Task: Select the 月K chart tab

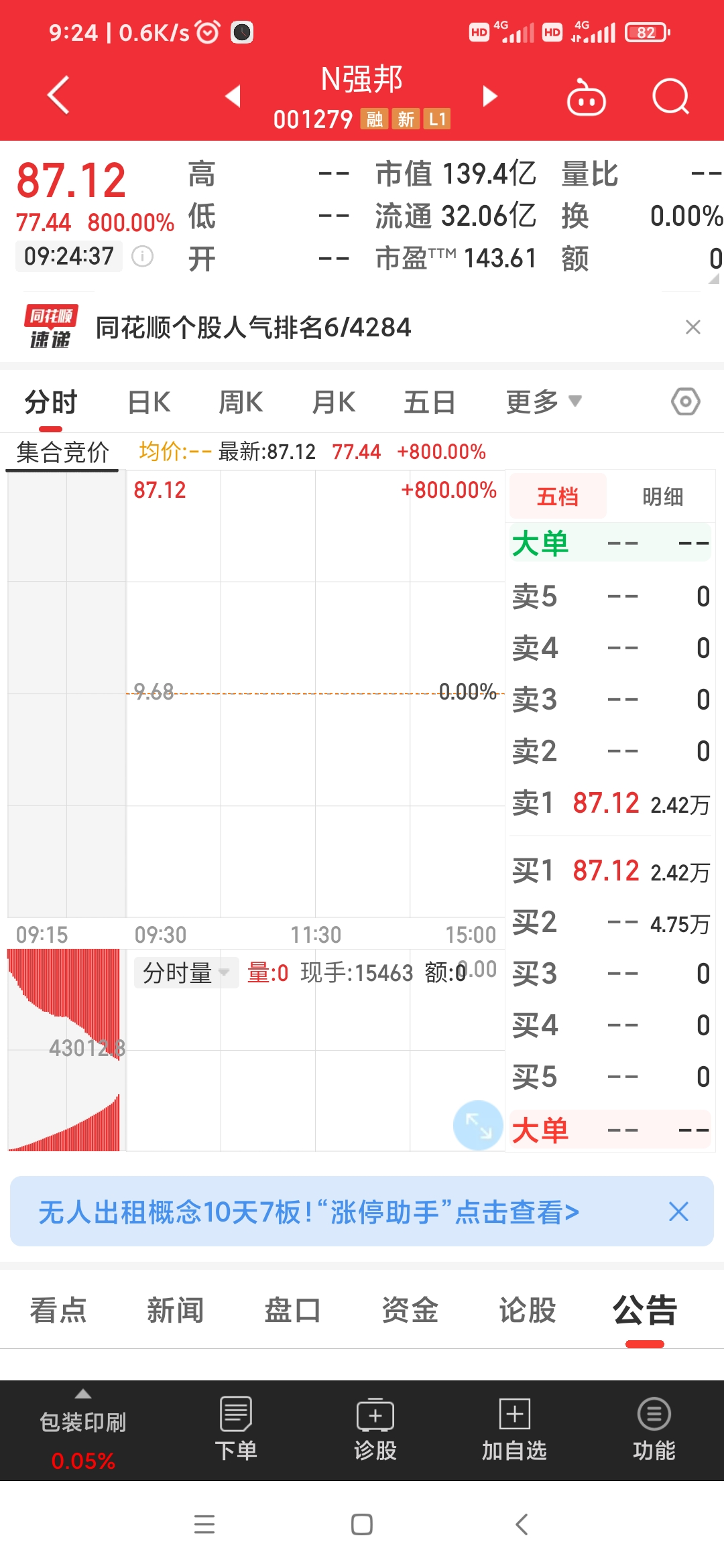Action: (334, 403)
